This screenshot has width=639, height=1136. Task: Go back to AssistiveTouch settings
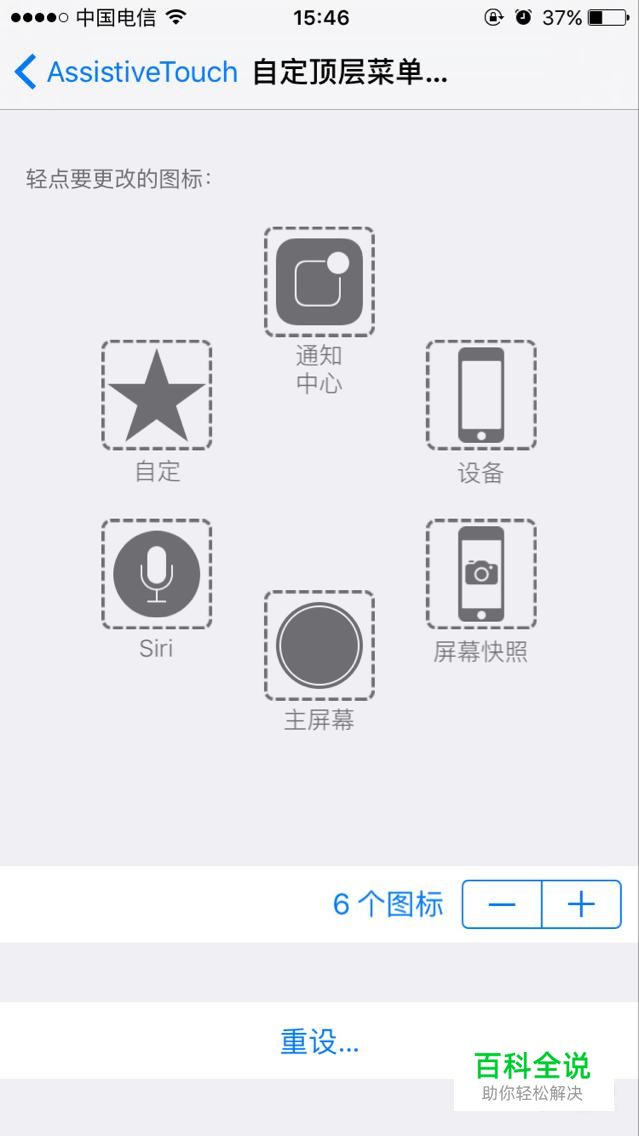coord(126,72)
